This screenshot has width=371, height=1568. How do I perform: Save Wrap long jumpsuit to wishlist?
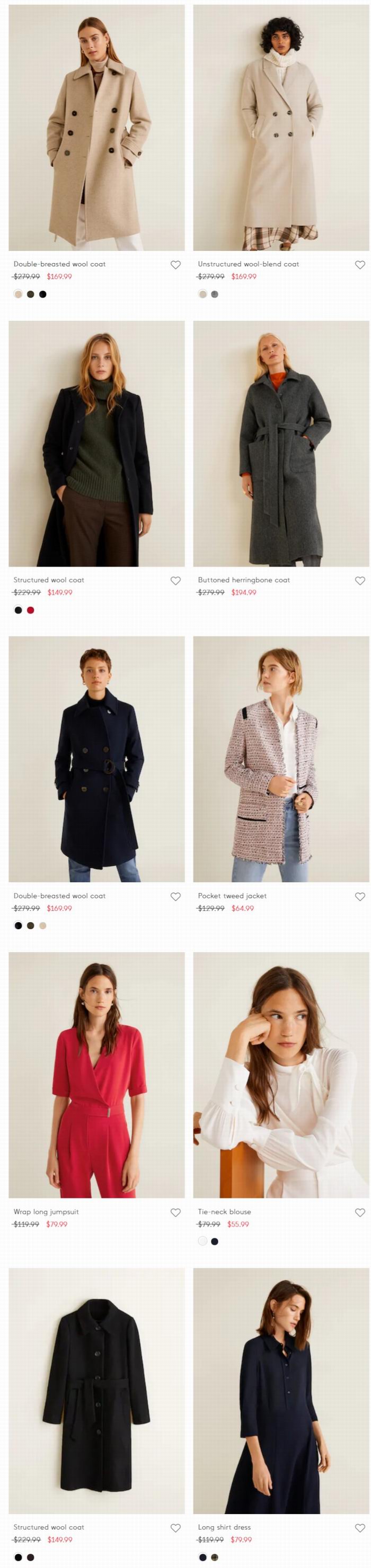pyautogui.click(x=175, y=1212)
